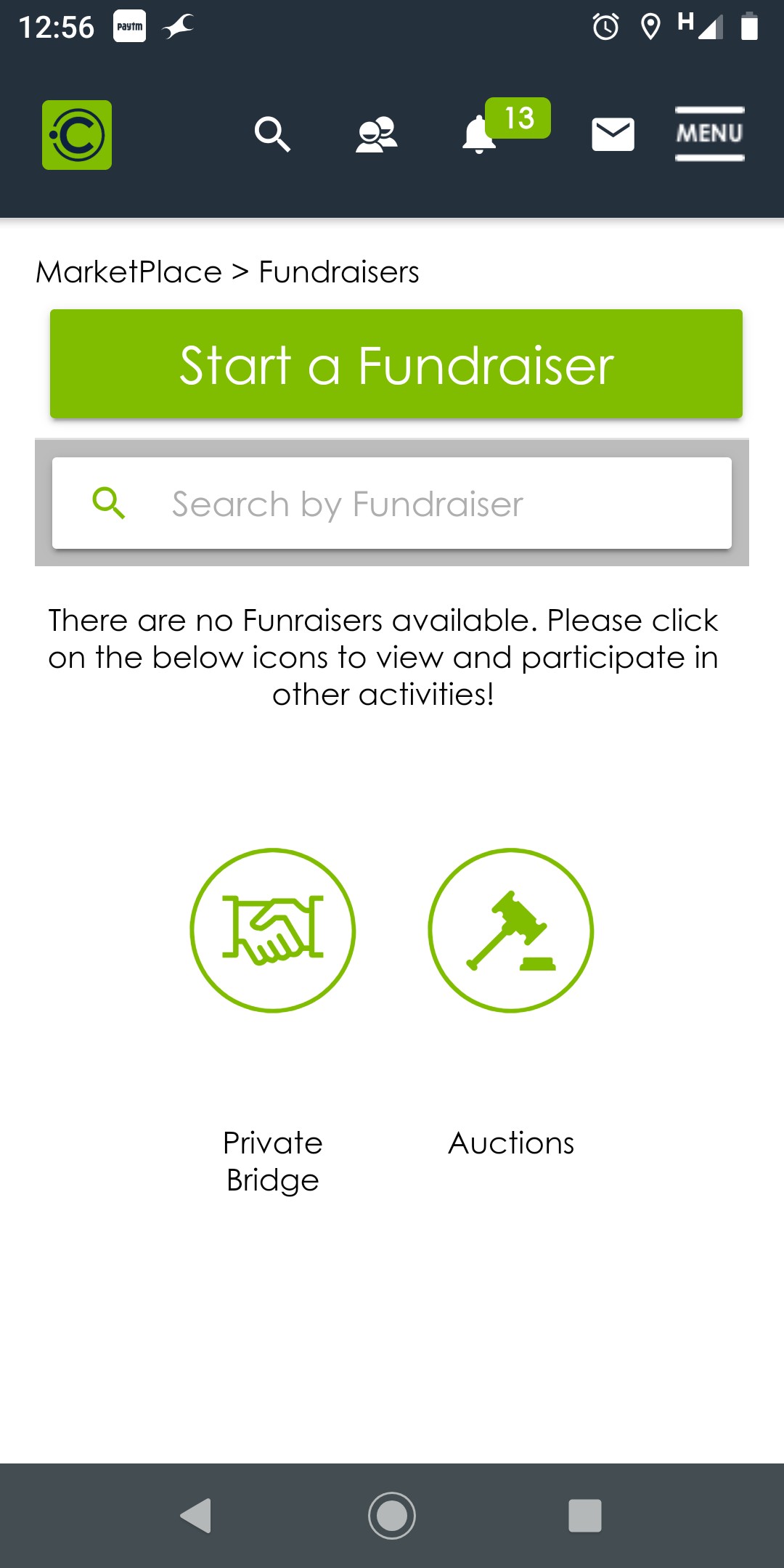Screen dimensions: 784x1568
Task: Go back to MarketPlace via the breadcrumb
Action: [x=129, y=272]
